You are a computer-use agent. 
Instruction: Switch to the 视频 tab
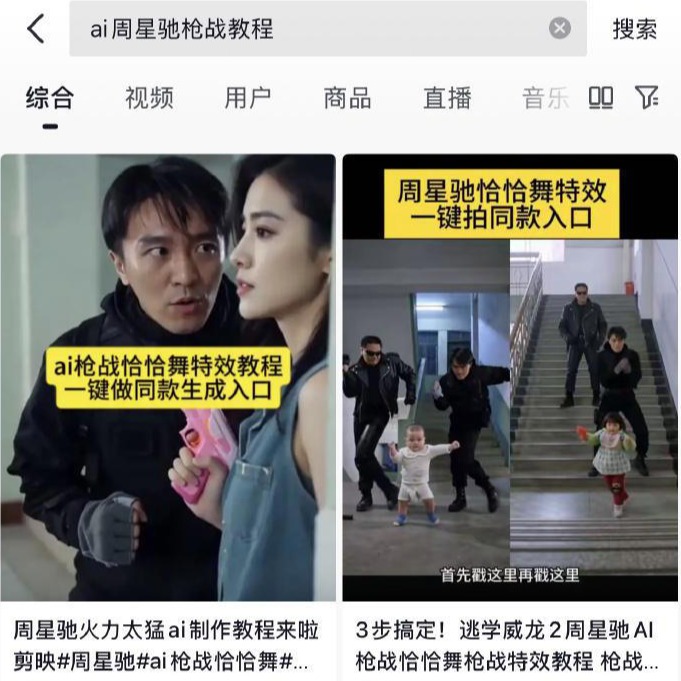click(x=149, y=98)
